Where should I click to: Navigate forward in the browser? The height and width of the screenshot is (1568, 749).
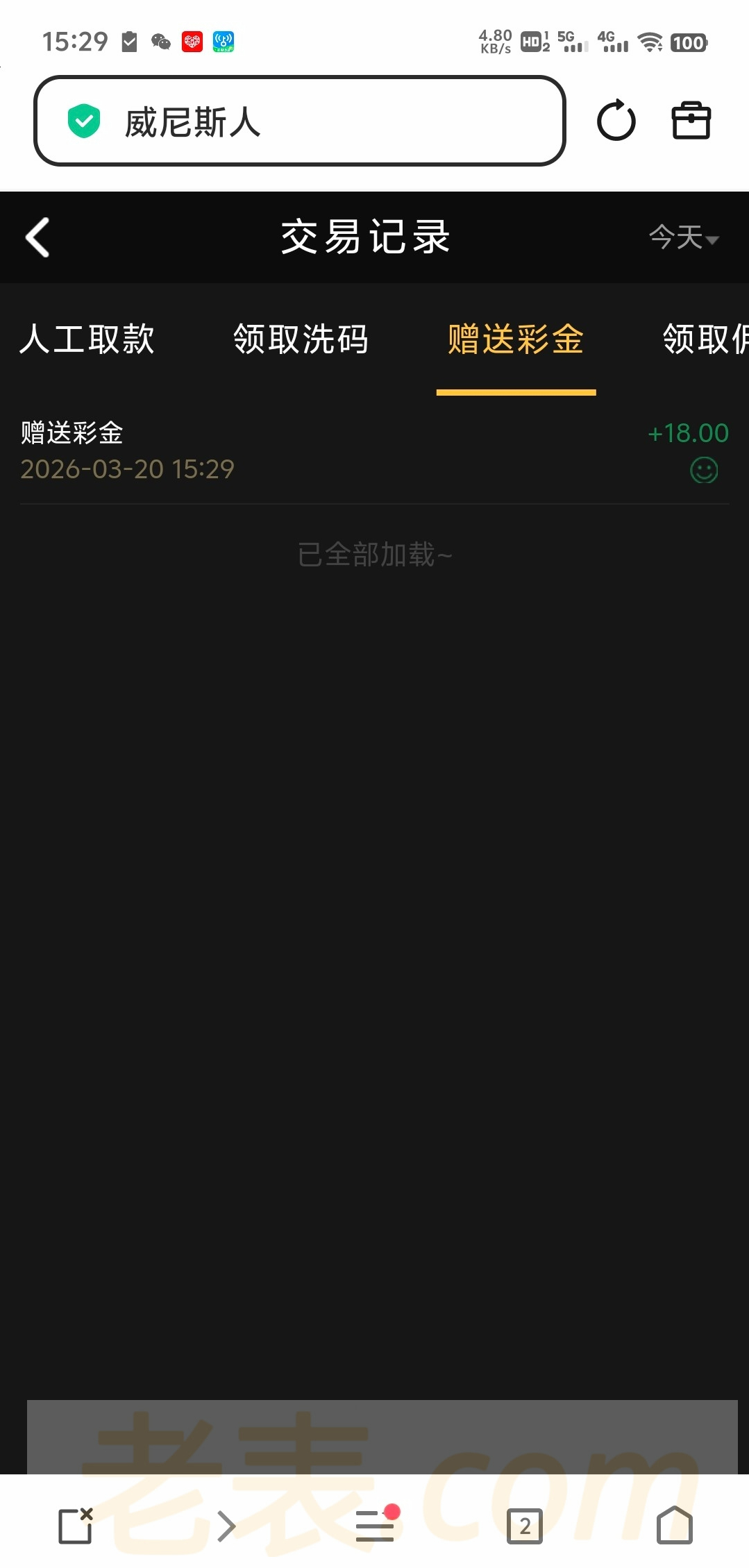click(x=226, y=1526)
